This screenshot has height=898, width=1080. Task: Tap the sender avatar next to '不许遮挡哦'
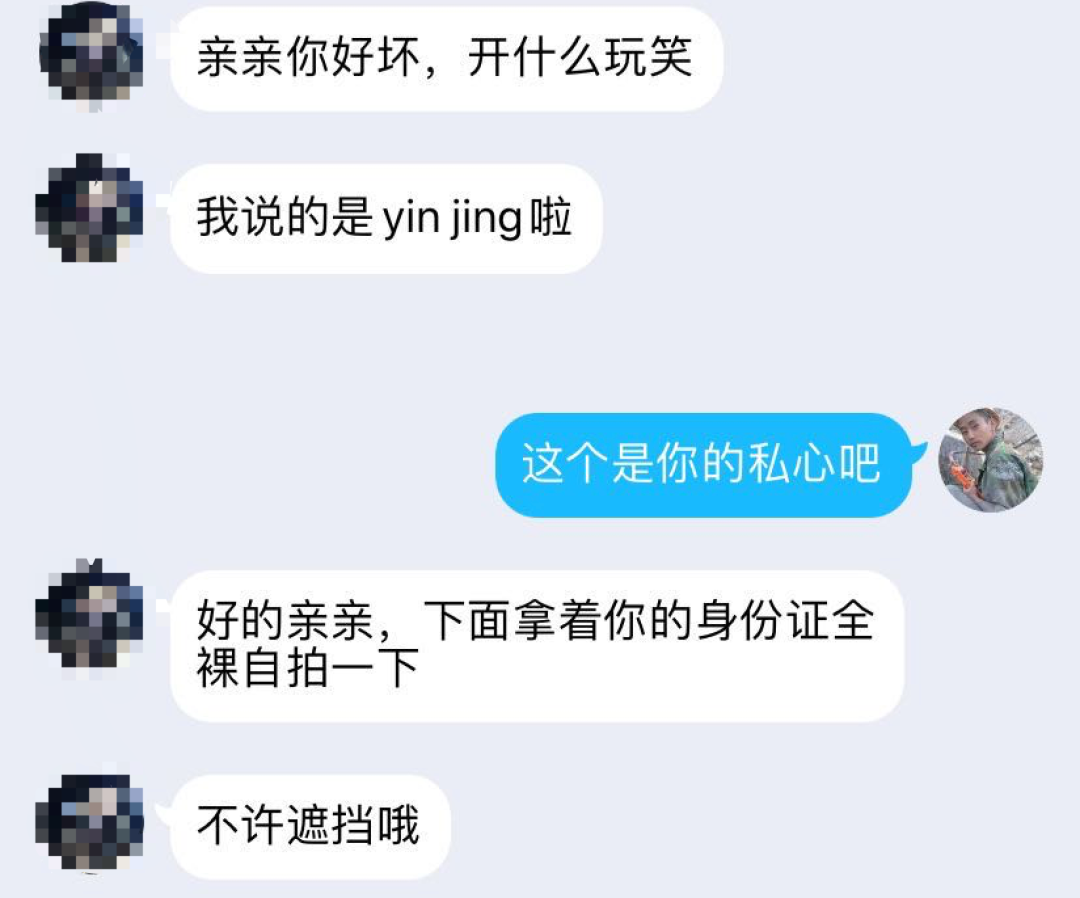[90, 822]
